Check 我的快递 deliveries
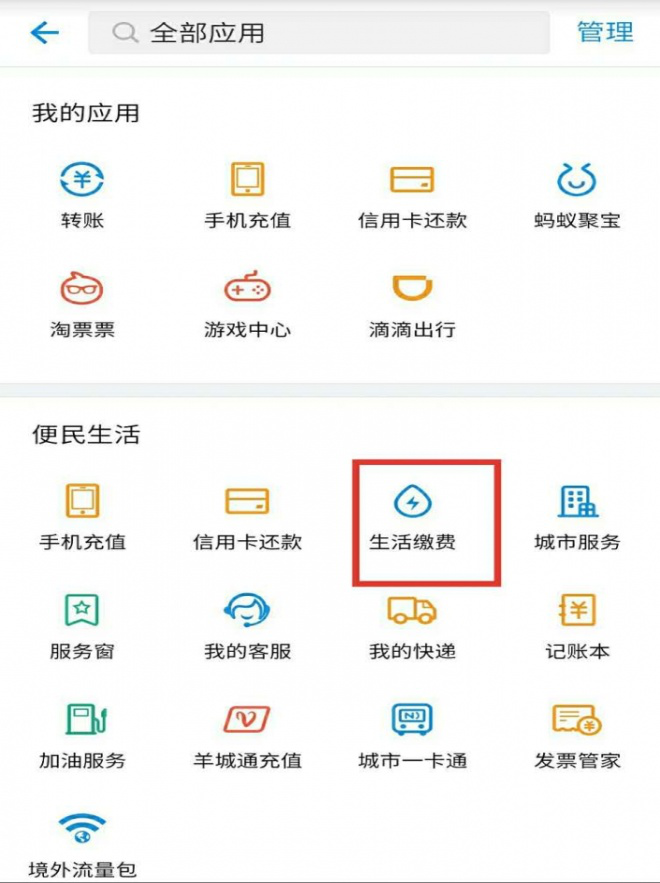This screenshot has height=883, width=660. [x=412, y=625]
